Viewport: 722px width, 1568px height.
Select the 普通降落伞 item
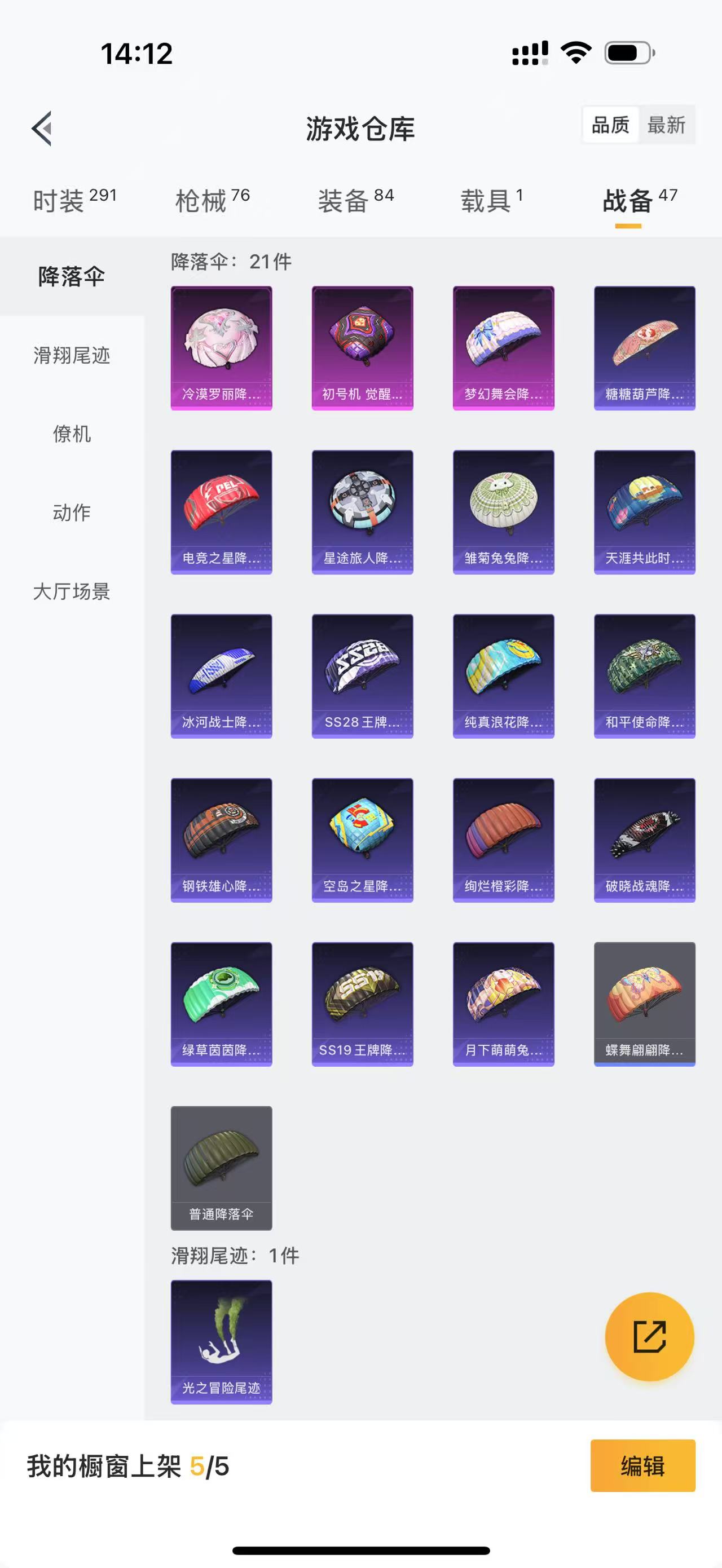221,1169
